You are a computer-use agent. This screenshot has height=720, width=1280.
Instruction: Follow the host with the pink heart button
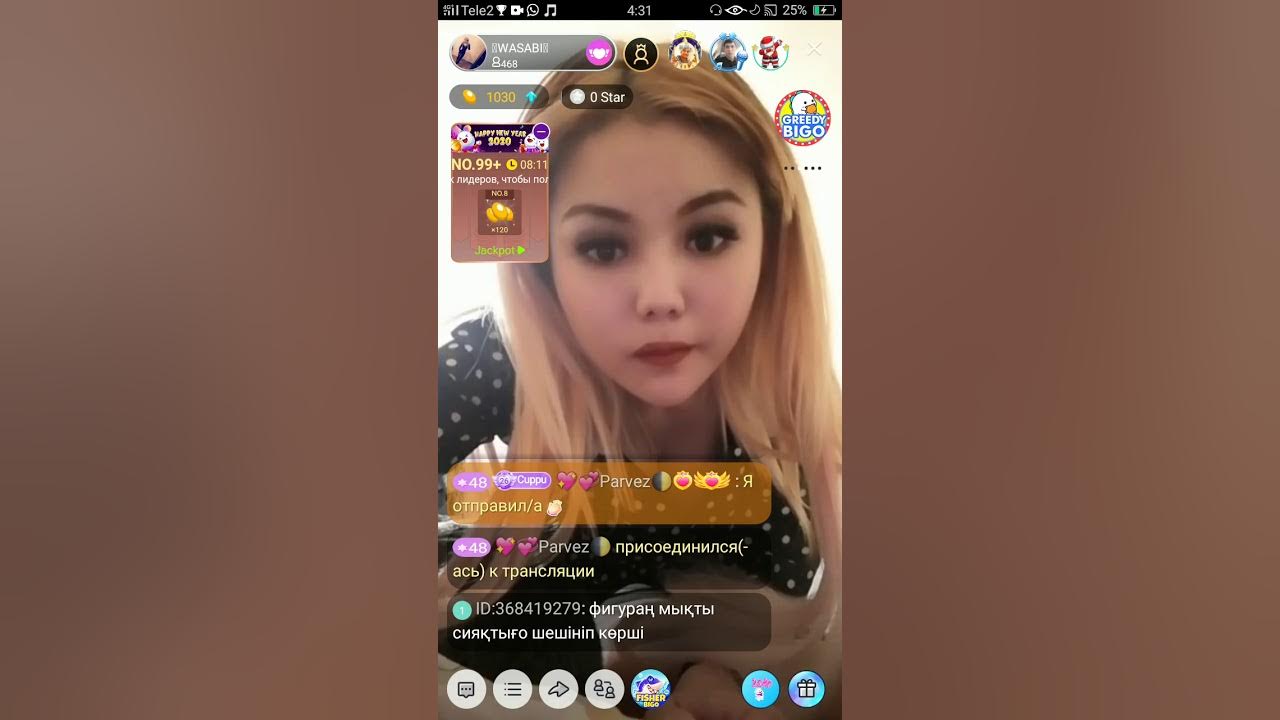[598, 53]
